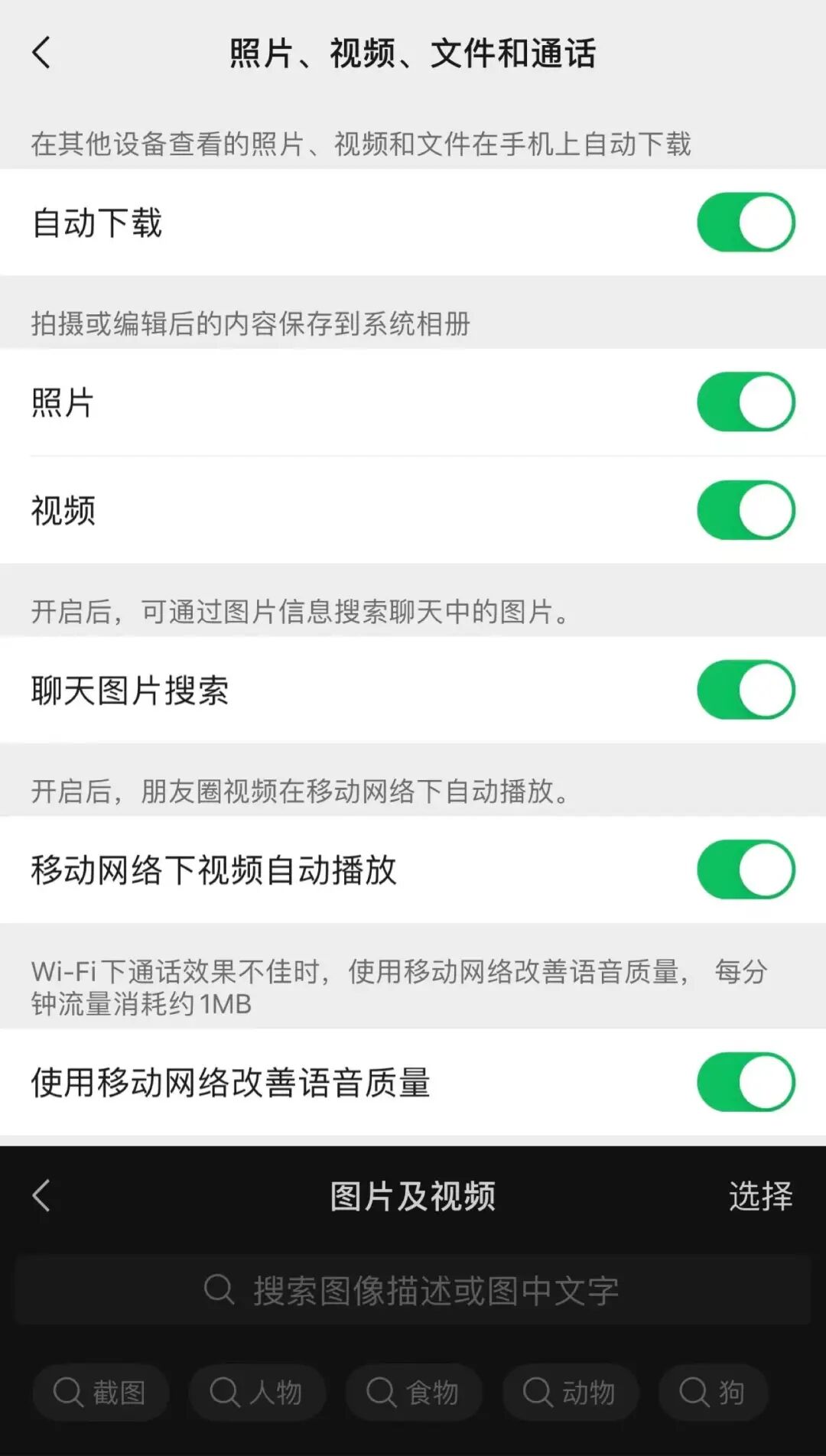This screenshot has width=826, height=1456.
Task: Turn off the 自动下载 switch
Action: (746, 223)
